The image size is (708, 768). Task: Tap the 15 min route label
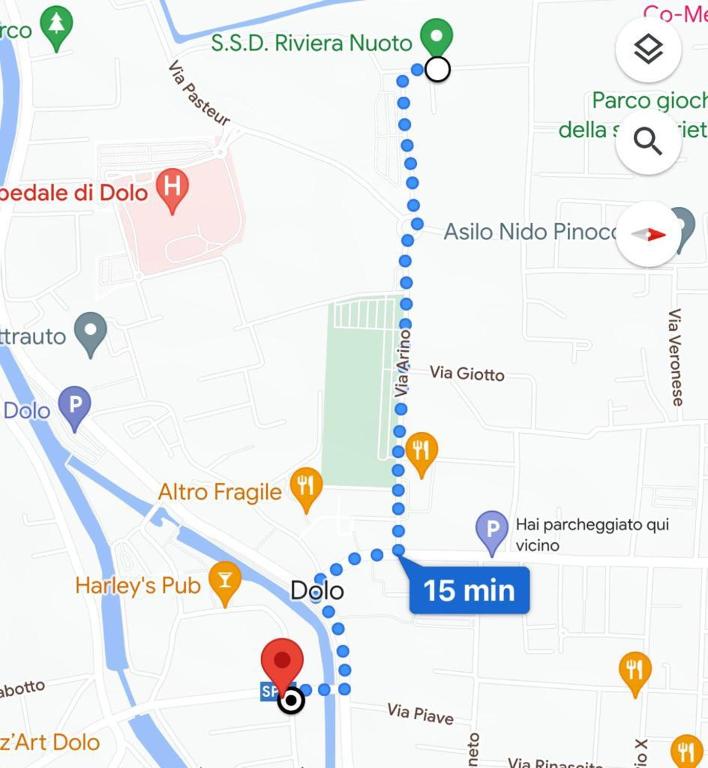click(x=469, y=590)
